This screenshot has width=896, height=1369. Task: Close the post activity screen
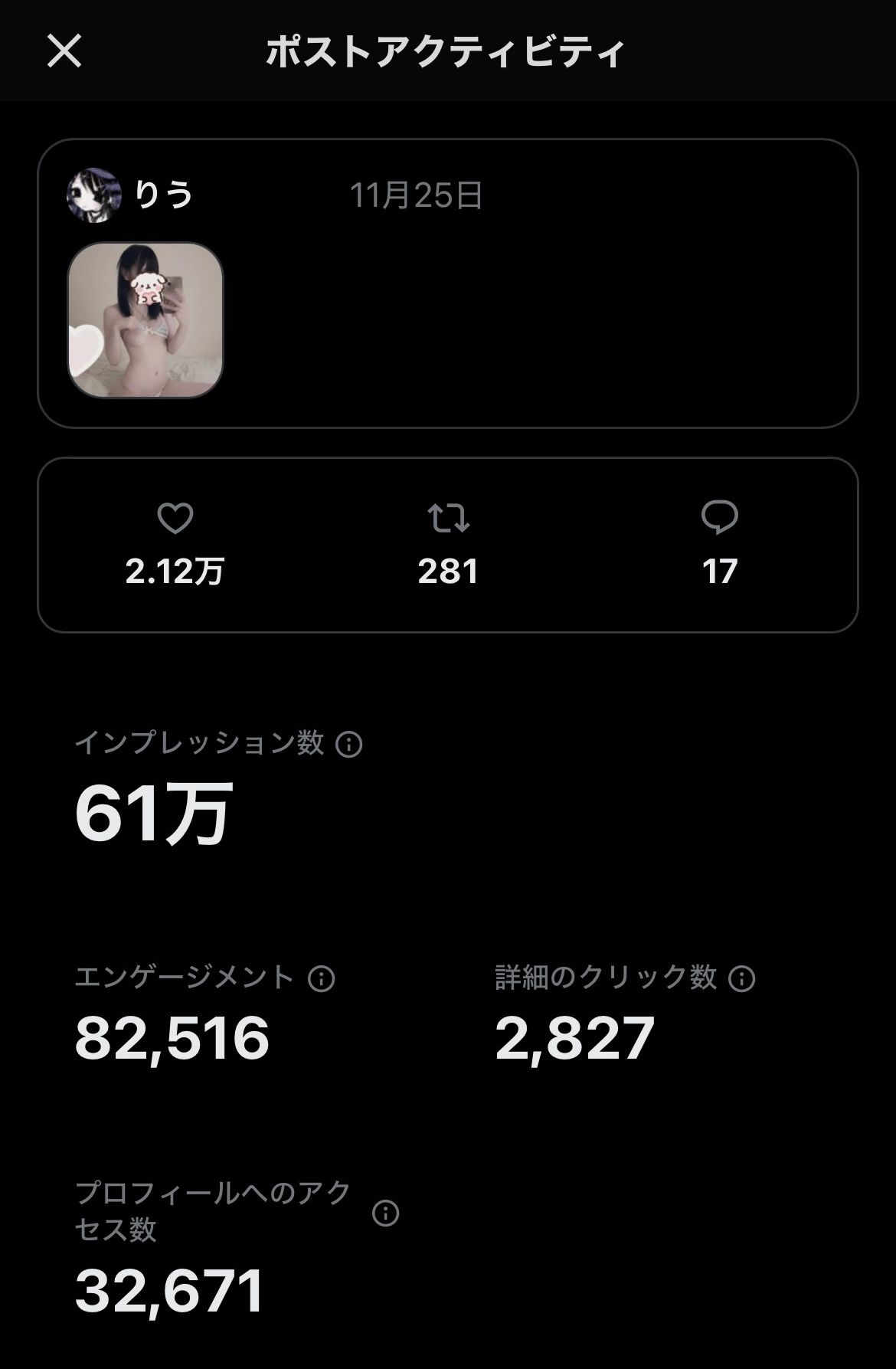point(64,51)
